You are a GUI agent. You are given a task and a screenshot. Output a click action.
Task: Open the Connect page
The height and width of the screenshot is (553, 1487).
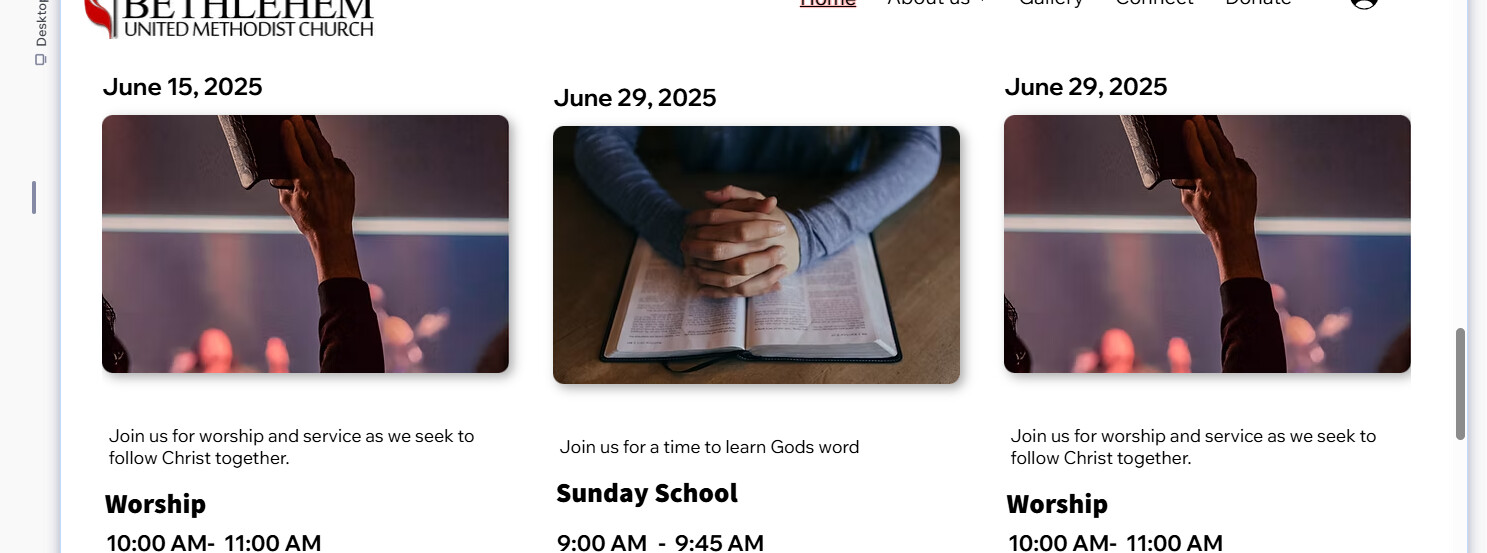[1154, 3]
